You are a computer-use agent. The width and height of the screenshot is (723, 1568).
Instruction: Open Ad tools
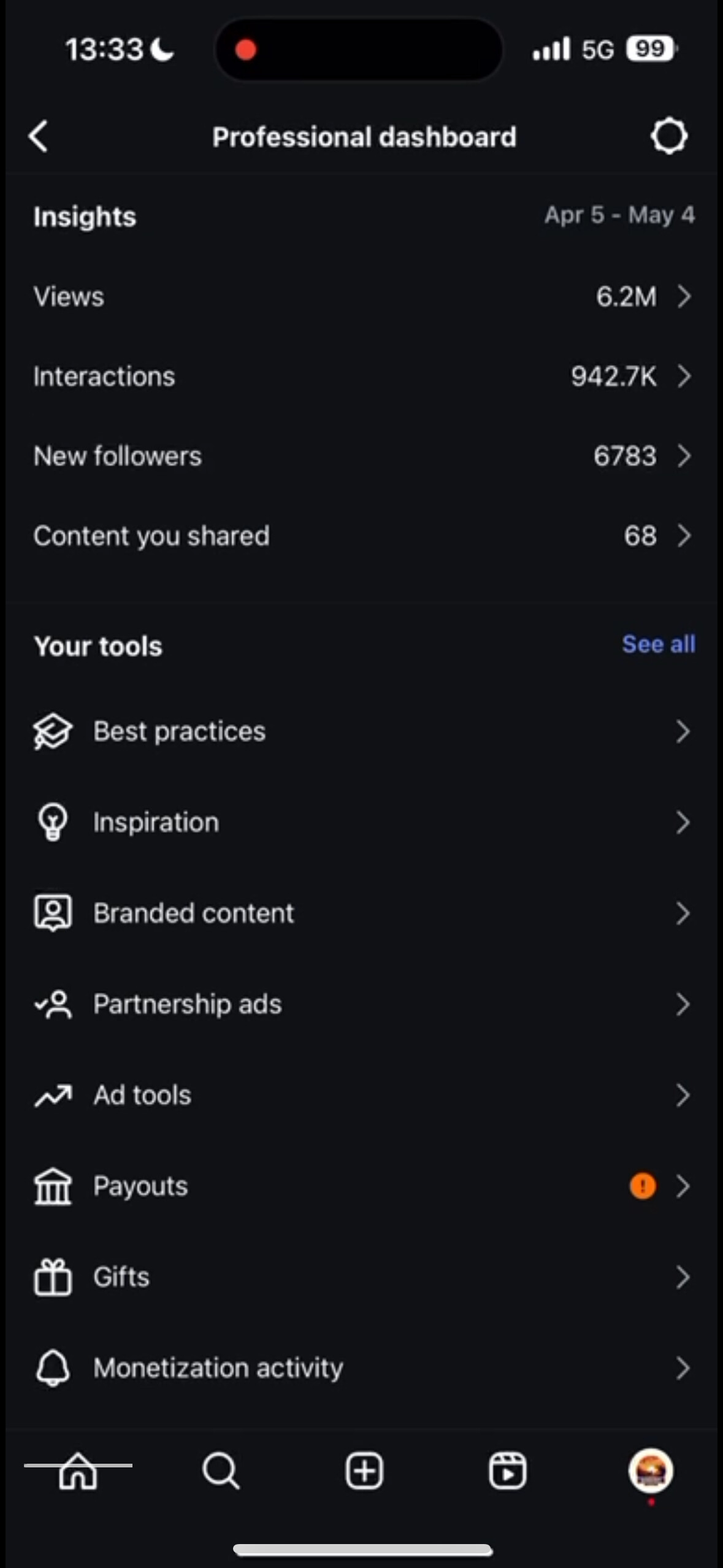[362, 1095]
